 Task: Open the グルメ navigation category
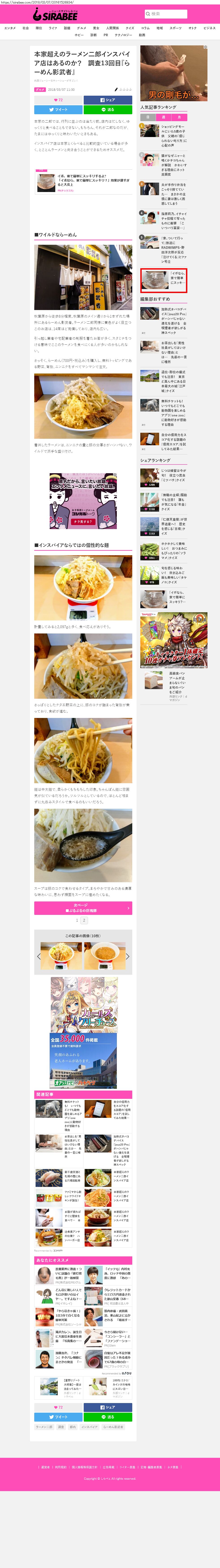tap(81, 28)
